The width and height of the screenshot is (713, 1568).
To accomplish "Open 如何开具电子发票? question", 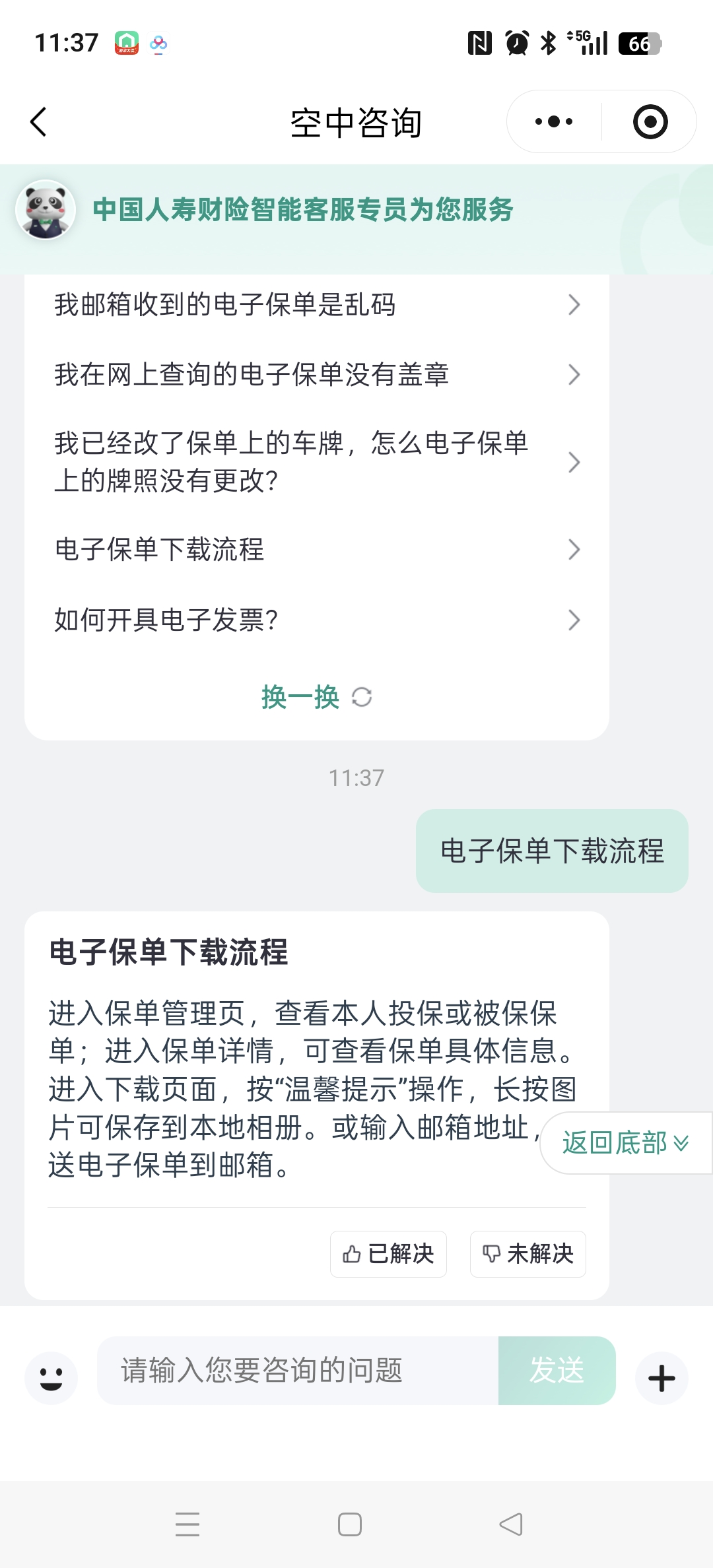I will pos(316,620).
